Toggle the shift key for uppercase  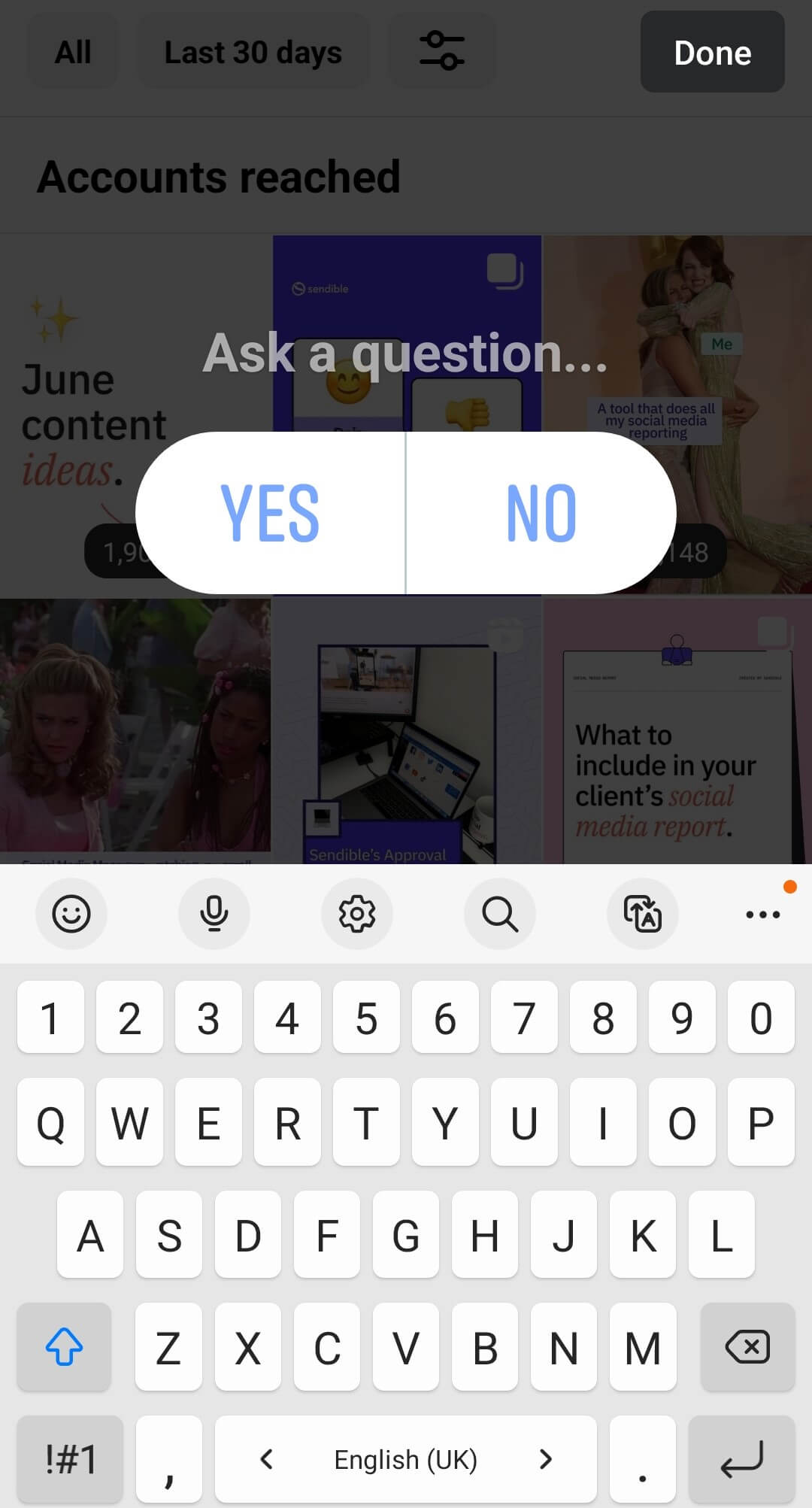click(64, 1347)
